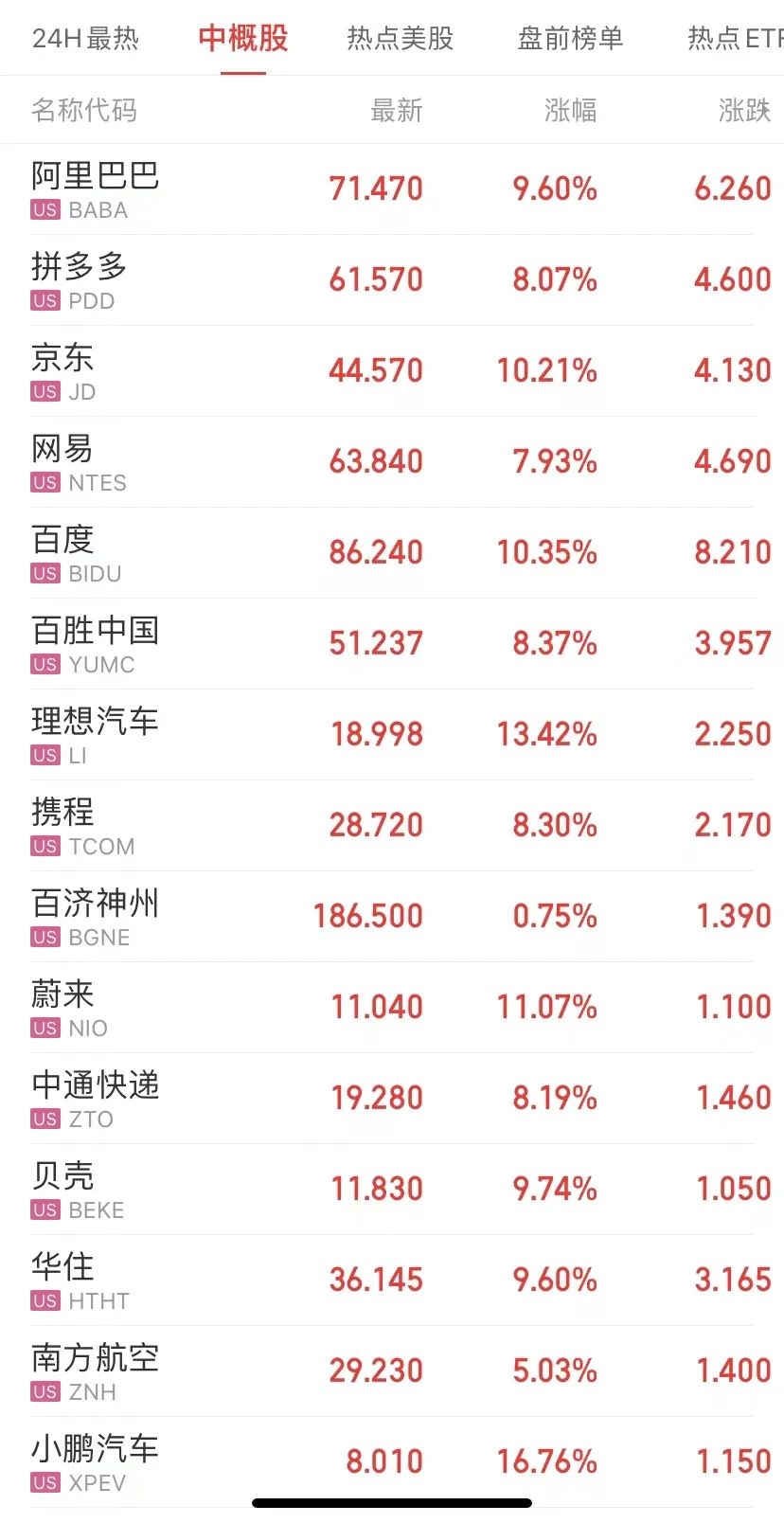Tap the 网易 NTES row
The height and width of the screenshot is (1523, 784).
coord(392,462)
